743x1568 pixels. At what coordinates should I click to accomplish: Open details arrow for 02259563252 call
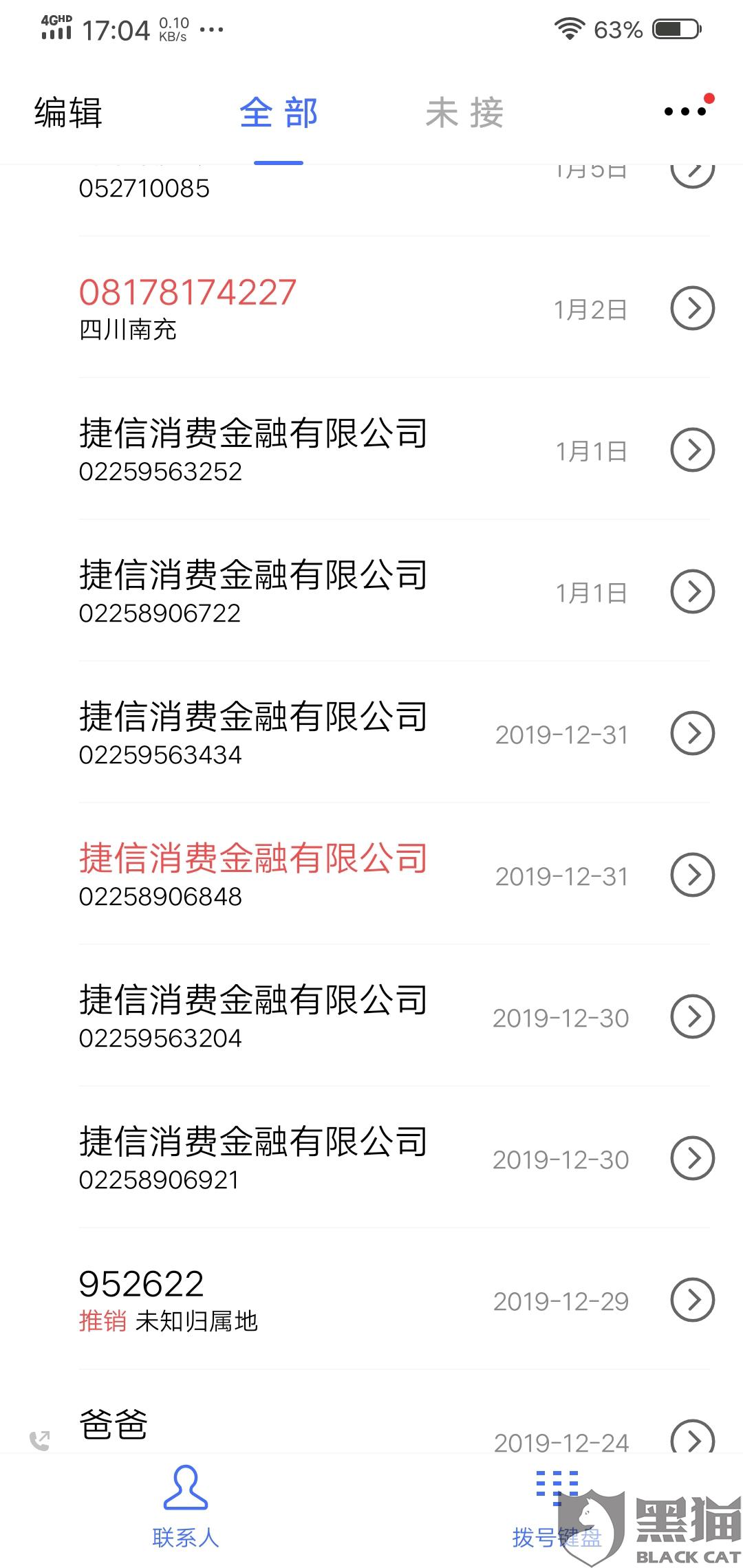click(x=692, y=450)
